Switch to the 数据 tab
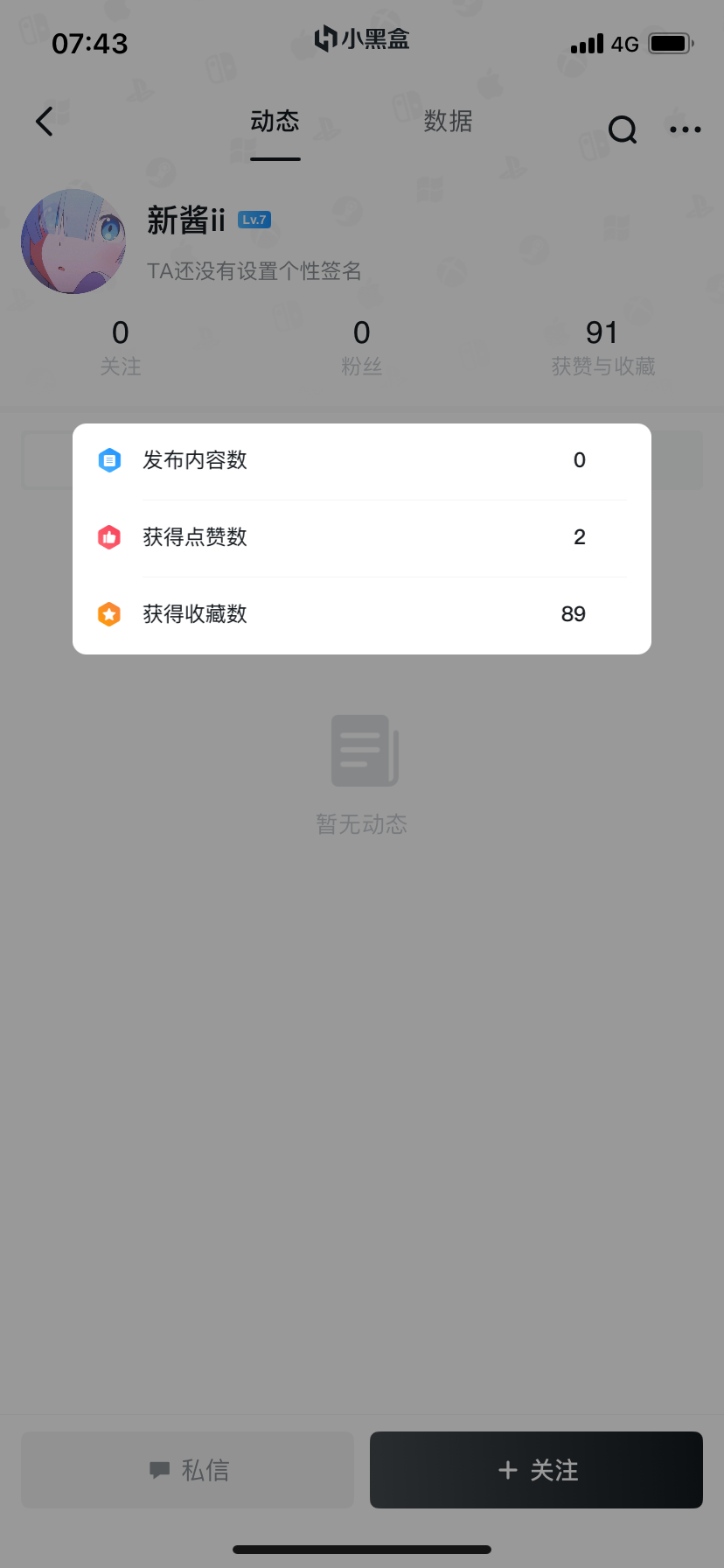Image resolution: width=724 pixels, height=1568 pixels. click(448, 122)
